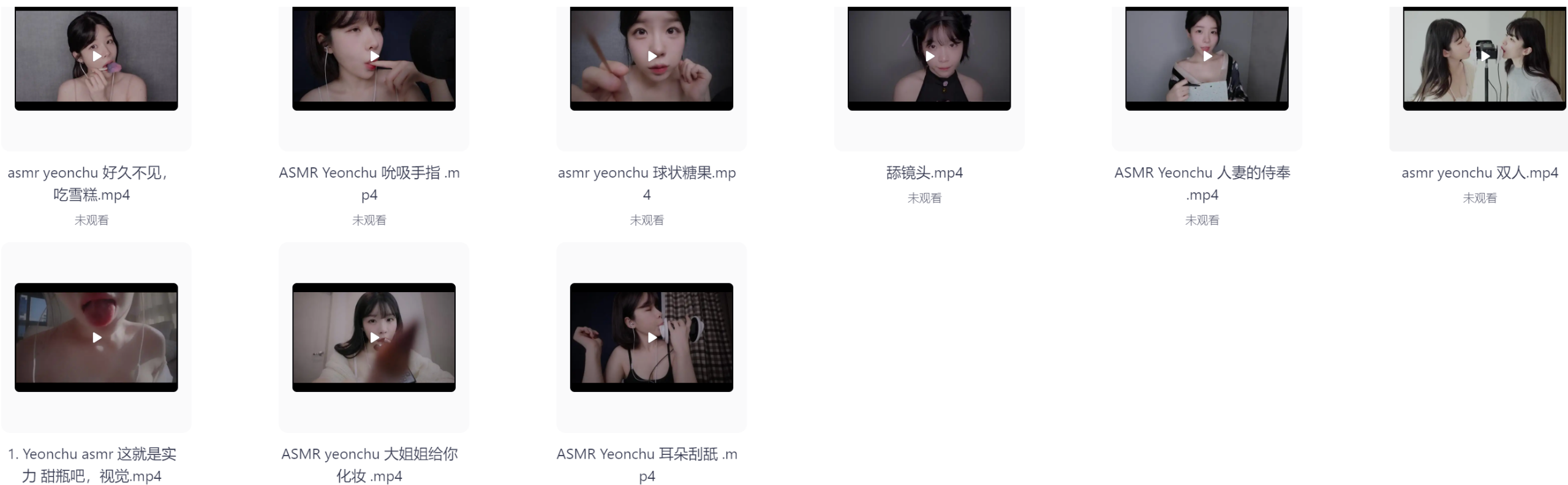Open video 这就是实力 甜瓶吧,视觉.mp4
The height and width of the screenshot is (485, 1568).
[96, 337]
